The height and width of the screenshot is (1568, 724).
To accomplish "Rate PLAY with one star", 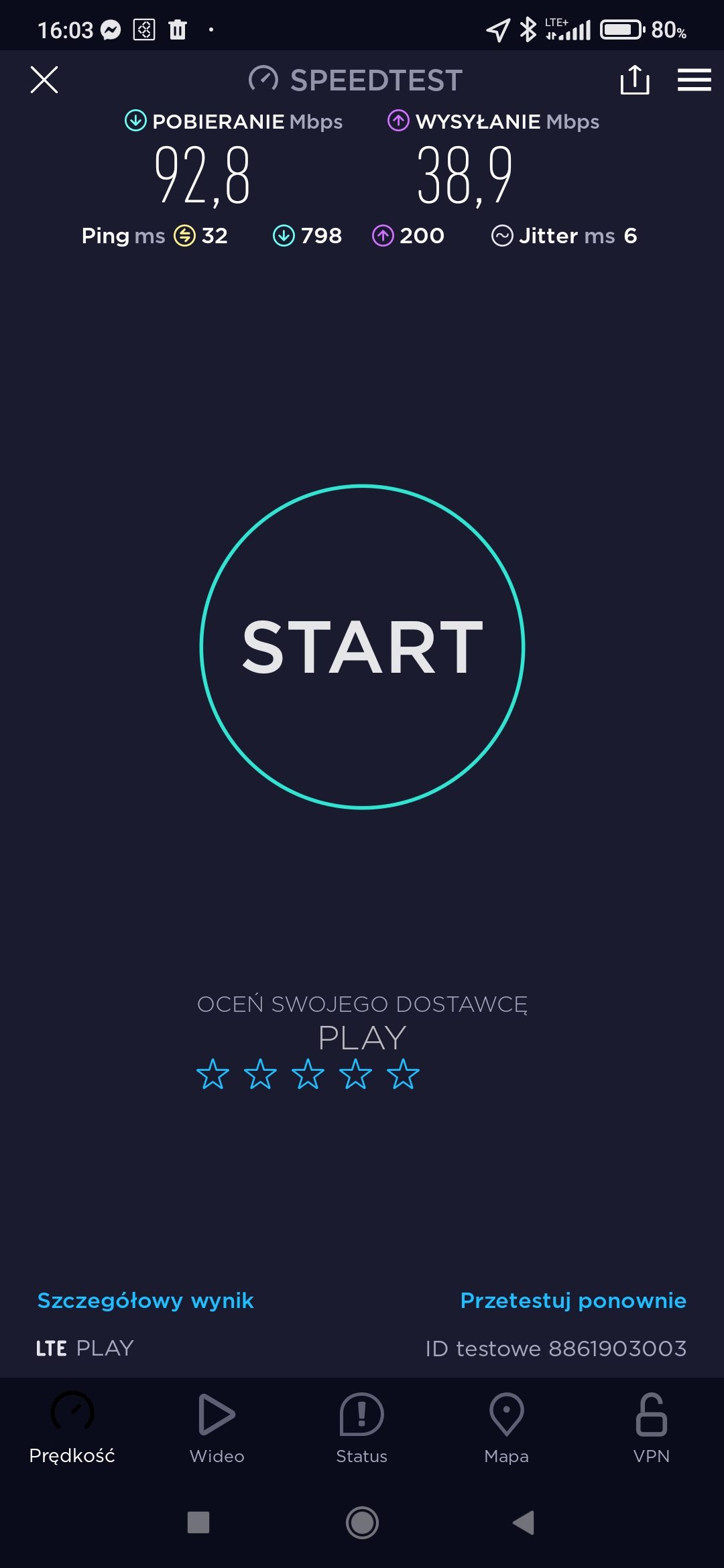I will tap(213, 1074).
